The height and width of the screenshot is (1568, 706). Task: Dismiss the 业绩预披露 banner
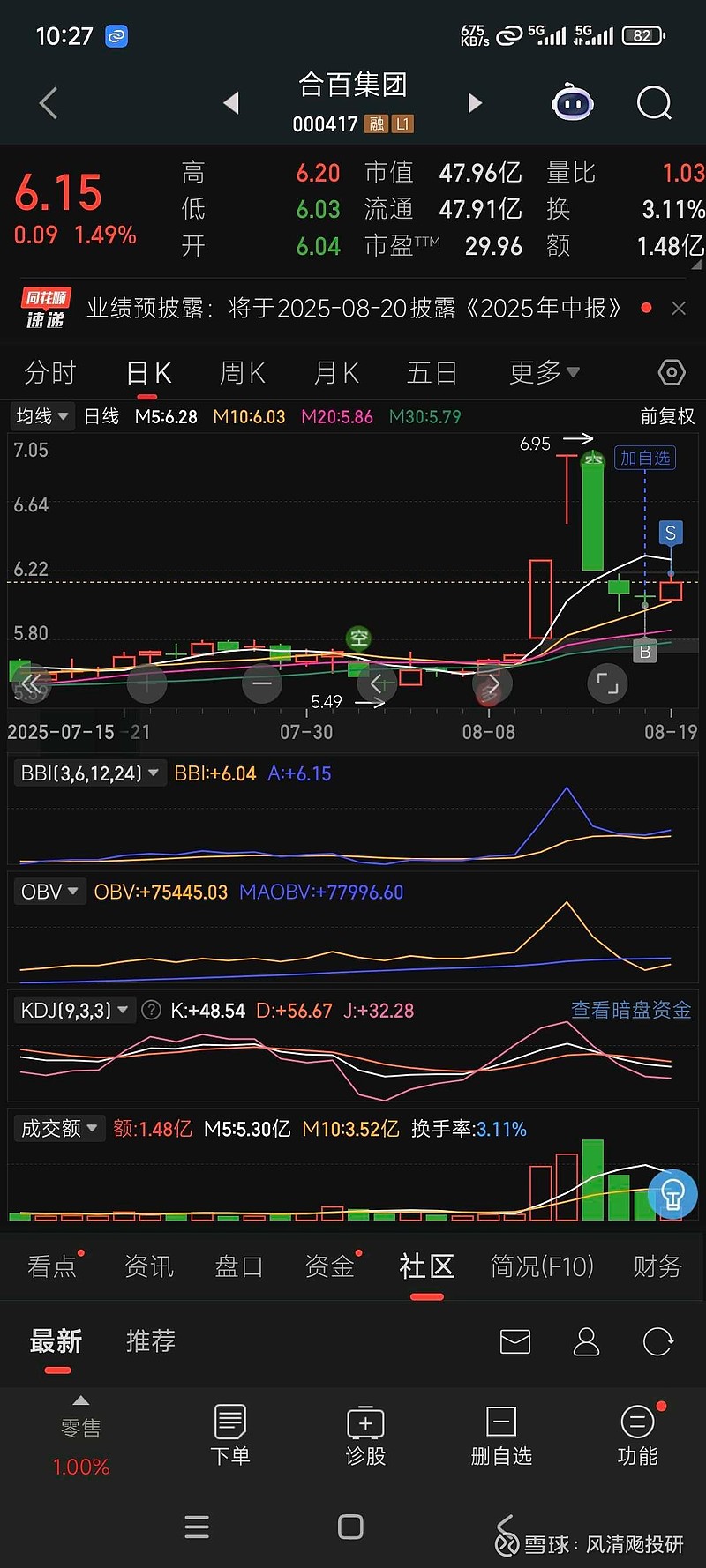click(x=679, y=309)
